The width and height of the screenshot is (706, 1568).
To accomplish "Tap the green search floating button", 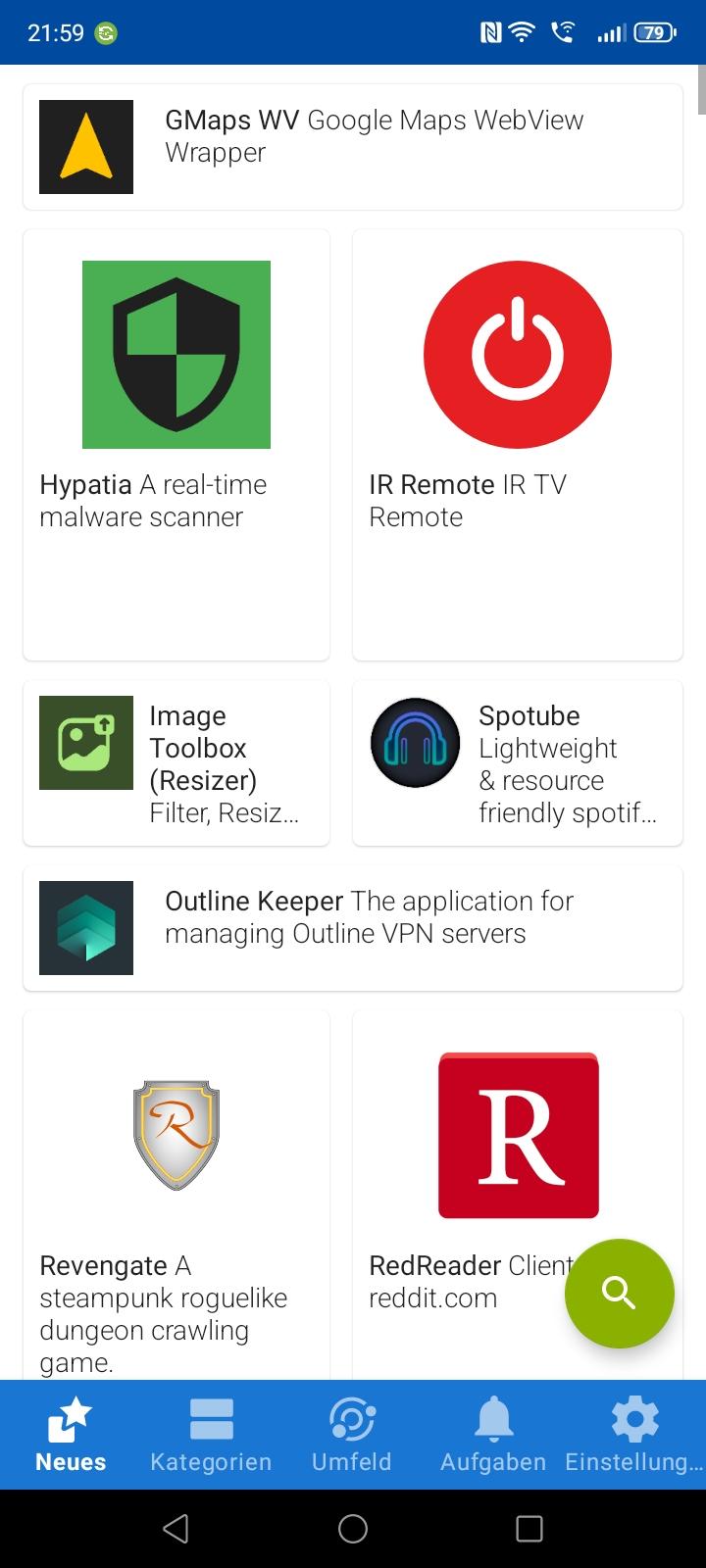I will coord(619,1293).
